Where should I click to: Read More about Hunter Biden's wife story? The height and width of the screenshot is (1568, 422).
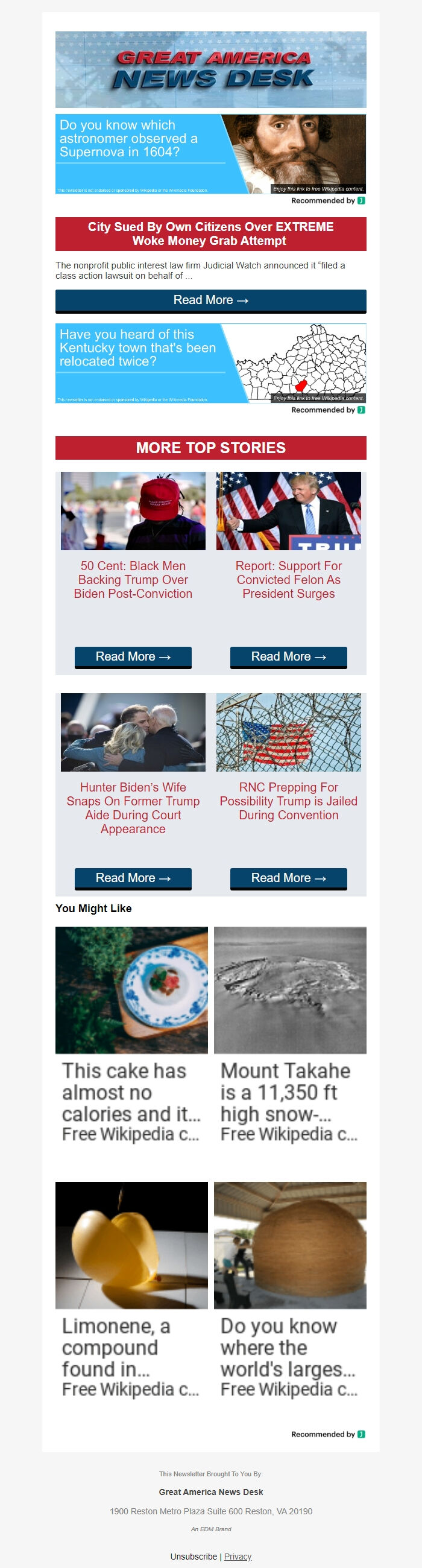click(133, 878)
